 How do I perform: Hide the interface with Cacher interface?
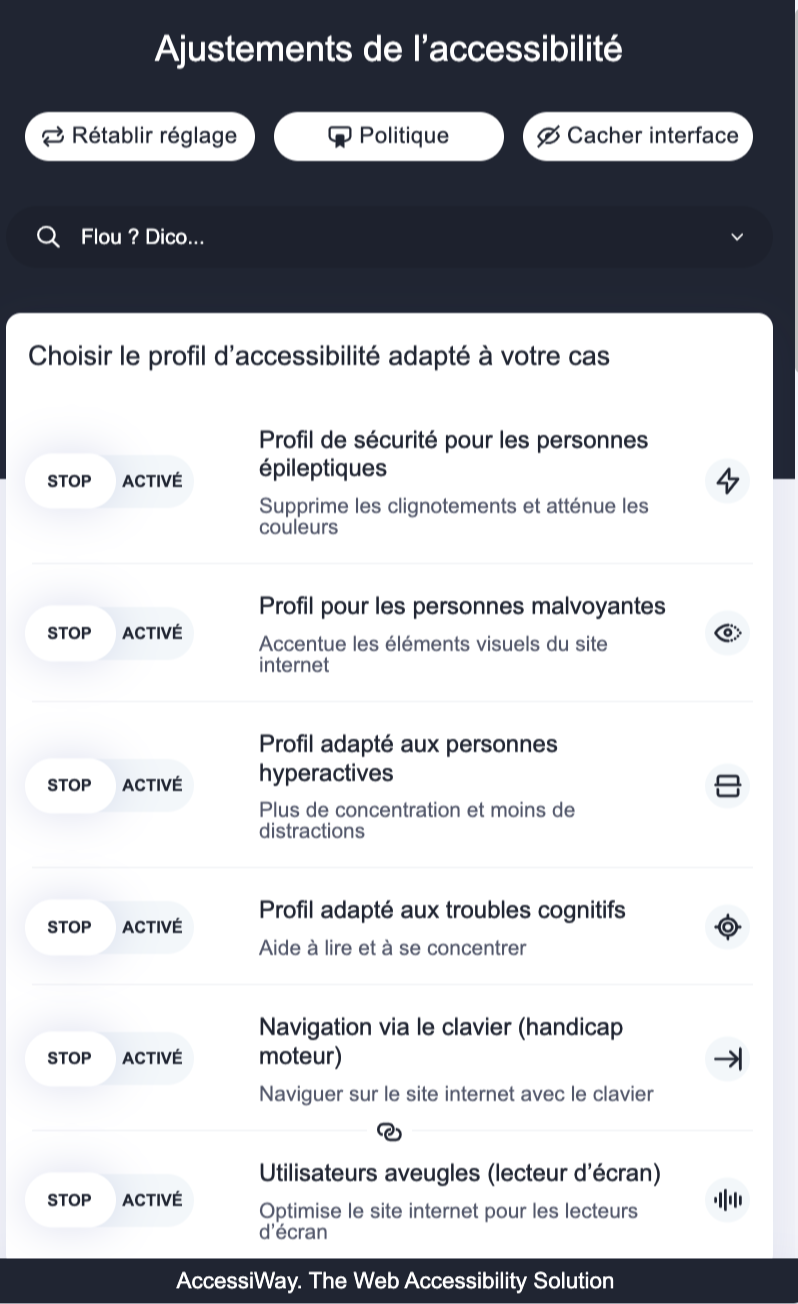[x=638, y=136]
